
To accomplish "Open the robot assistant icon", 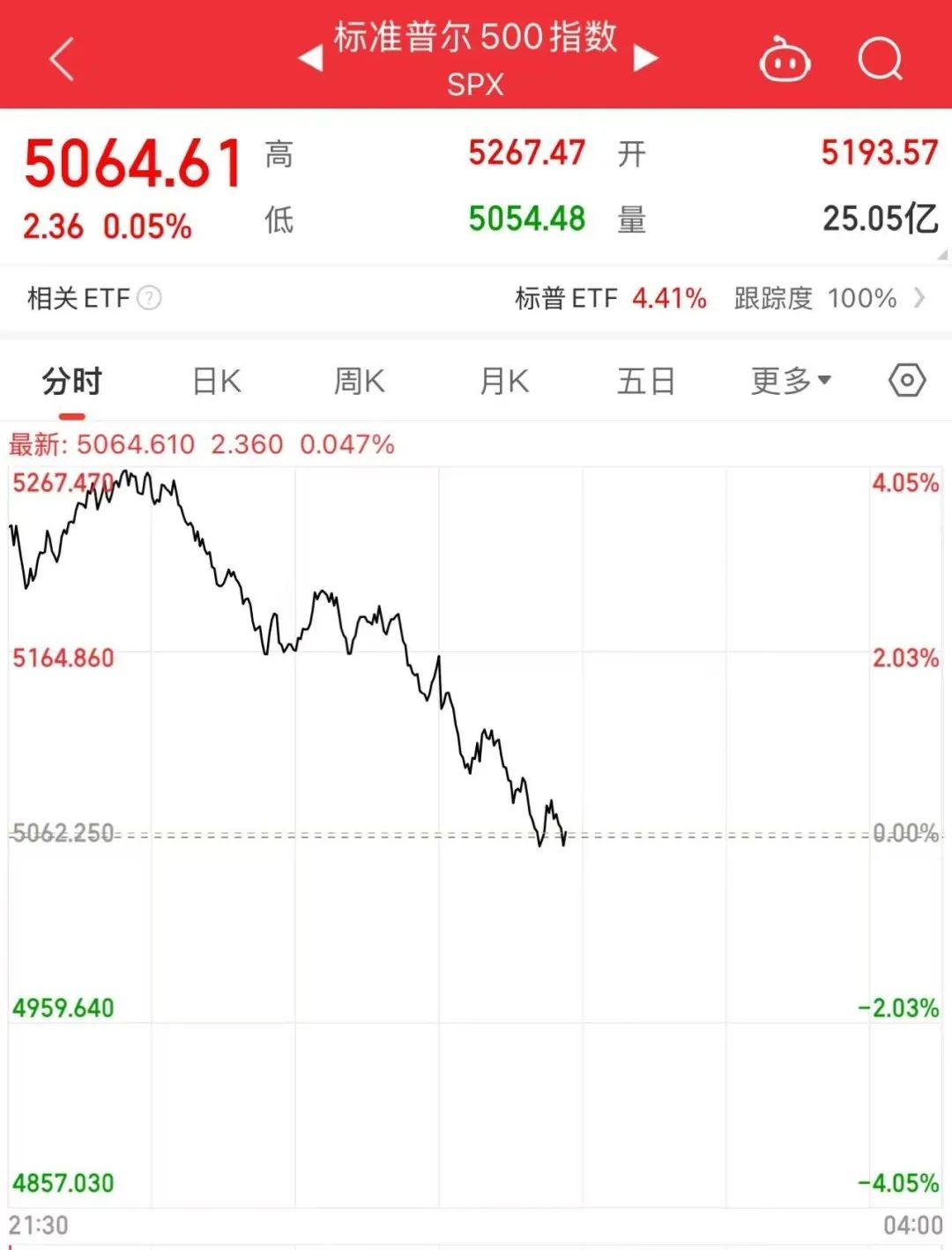I will (x=785, y=60).
